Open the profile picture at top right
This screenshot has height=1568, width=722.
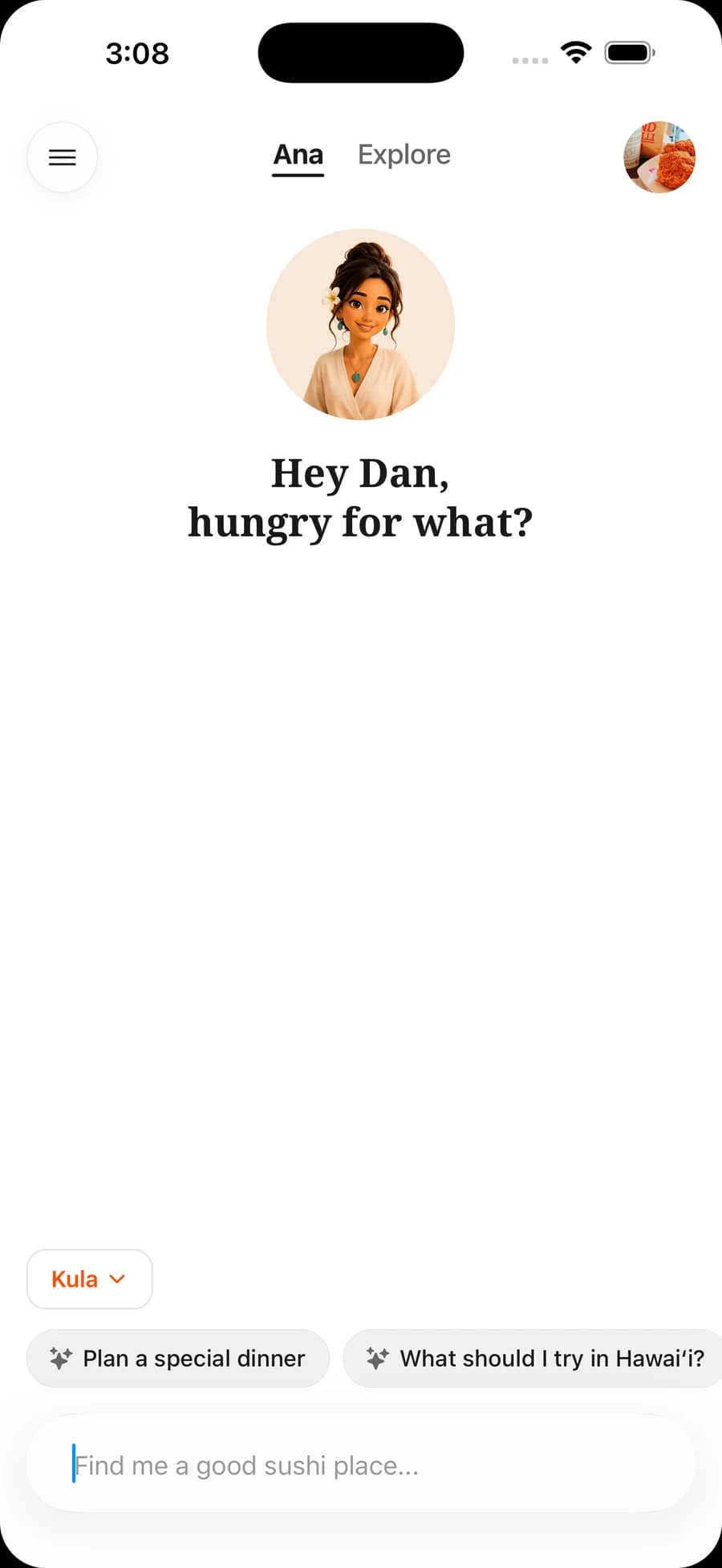click(x=659, y=157)
